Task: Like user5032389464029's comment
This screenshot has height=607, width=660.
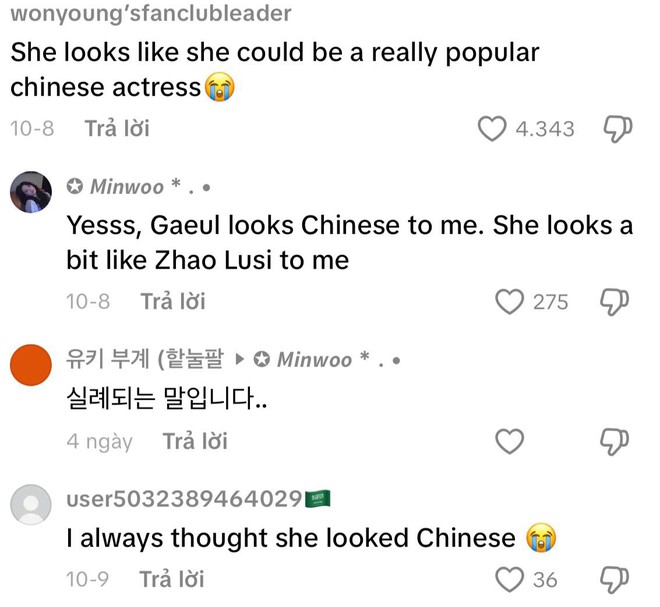Action: point(510,579)
